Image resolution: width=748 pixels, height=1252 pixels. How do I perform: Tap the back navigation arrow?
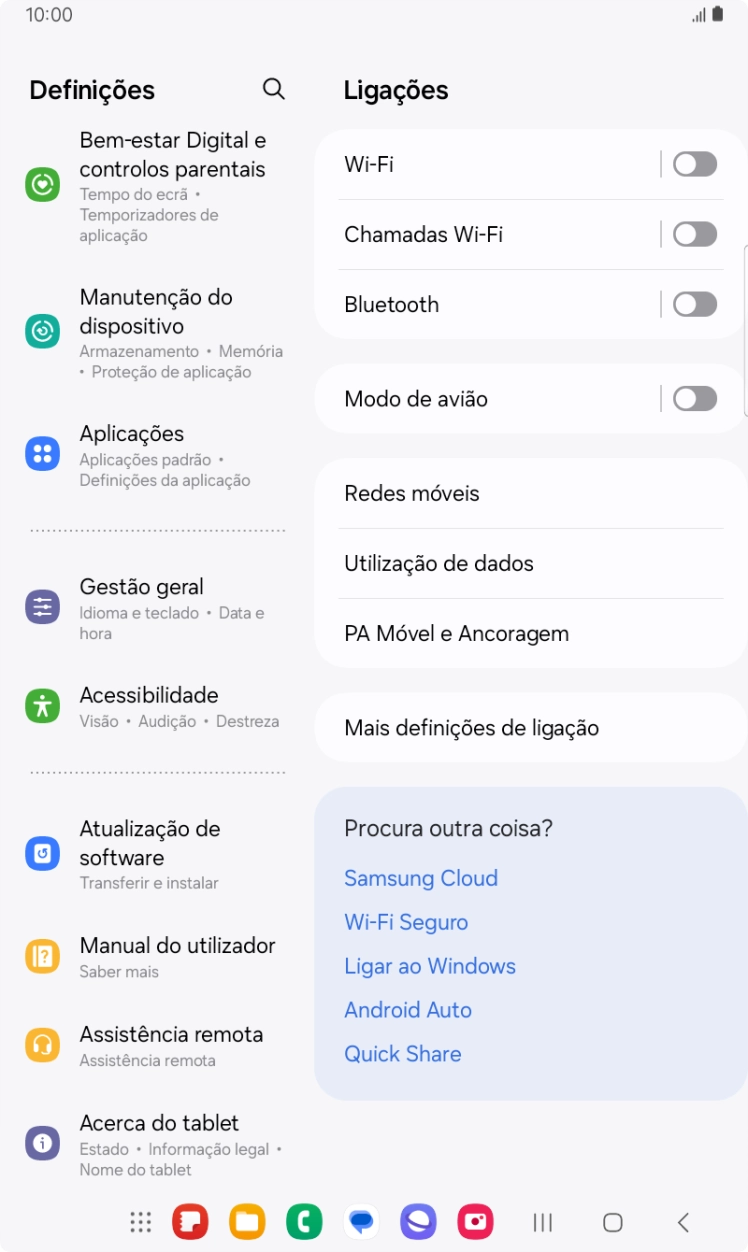[683, 1221]
